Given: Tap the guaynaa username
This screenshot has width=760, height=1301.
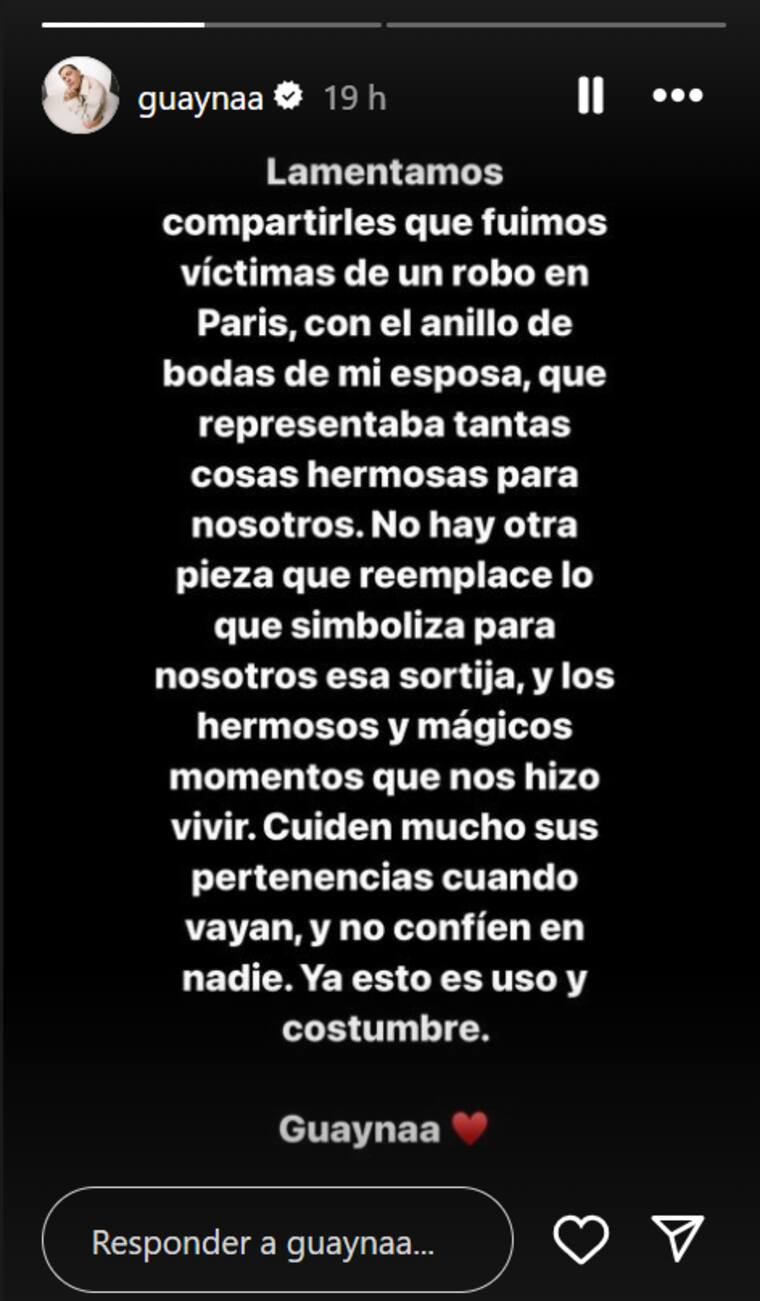Looking at the screenshot, I should point(201,98).
